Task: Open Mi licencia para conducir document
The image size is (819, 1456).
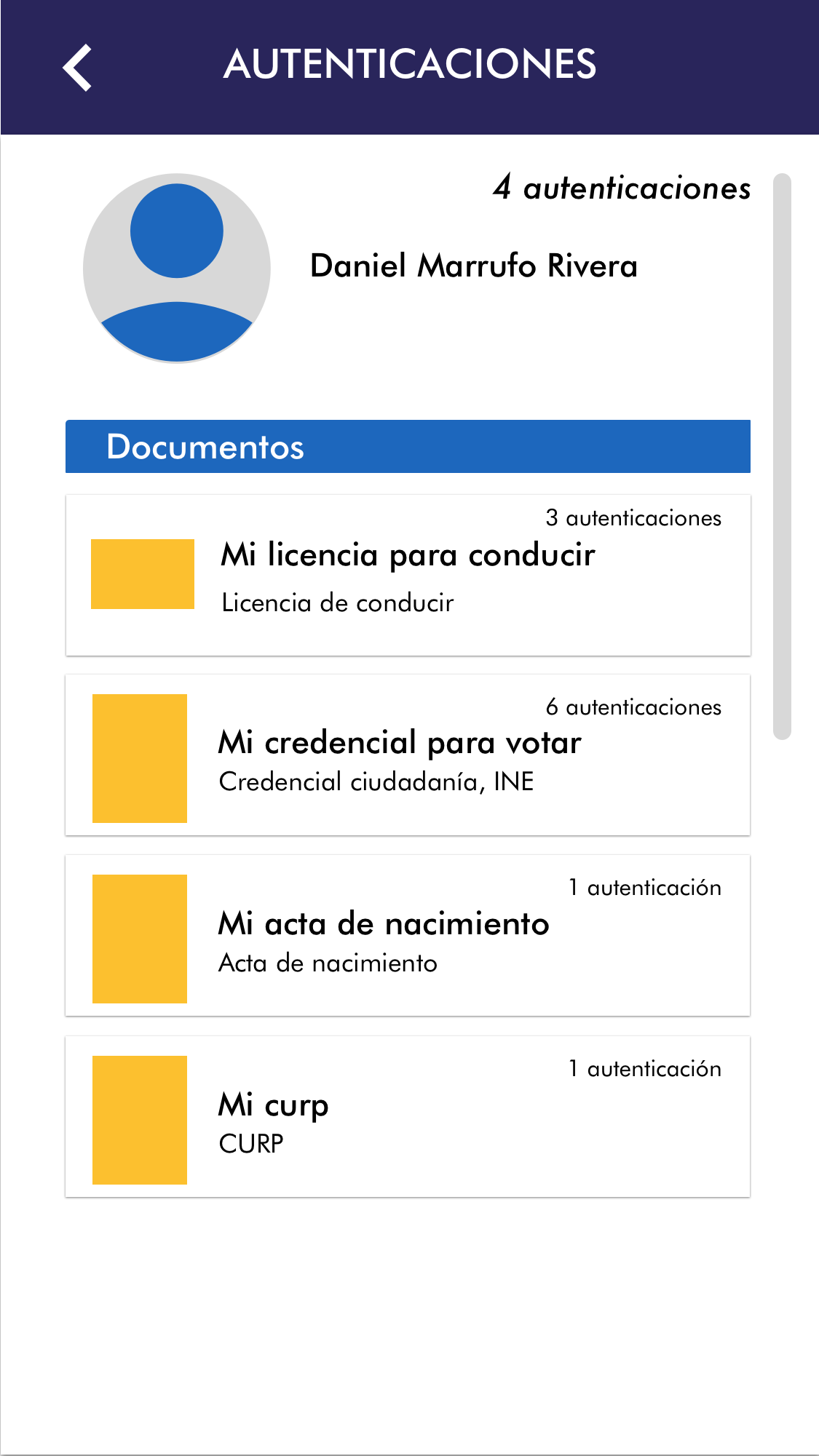Action: (408, 575)
